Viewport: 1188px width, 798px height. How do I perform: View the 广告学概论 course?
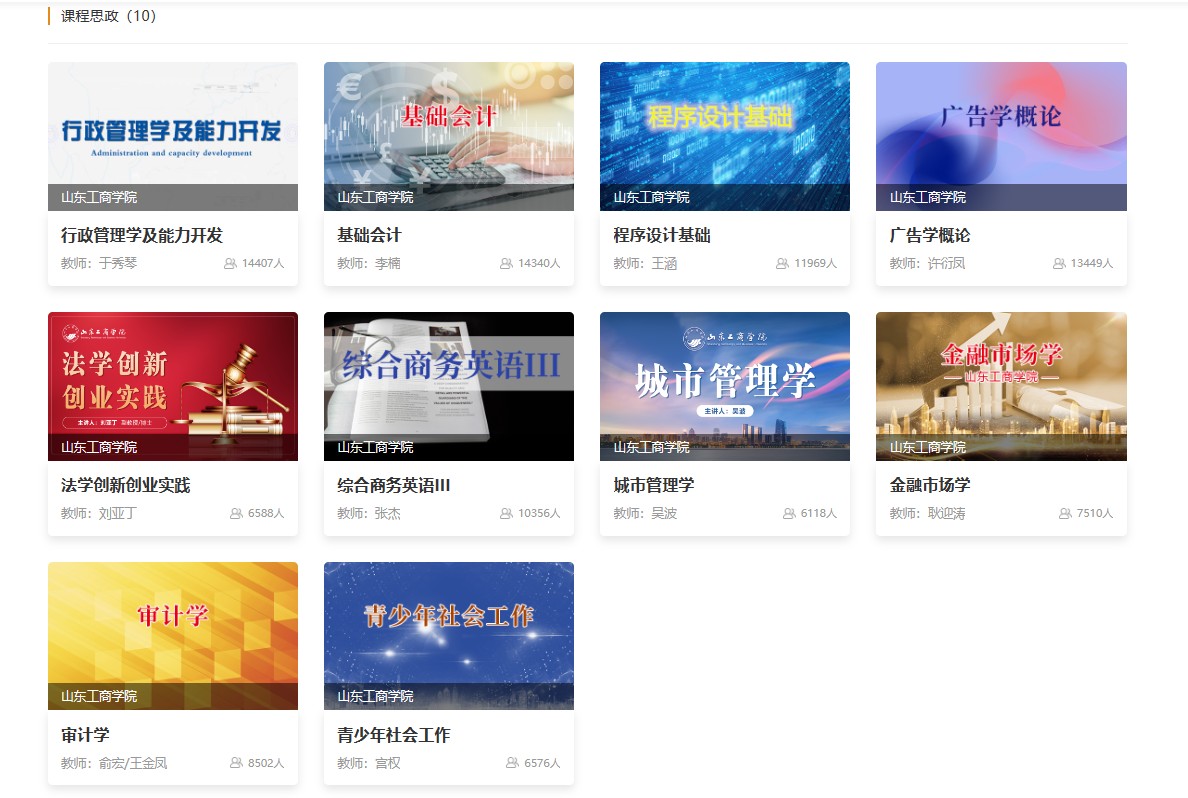click(x=1000, y=137)
